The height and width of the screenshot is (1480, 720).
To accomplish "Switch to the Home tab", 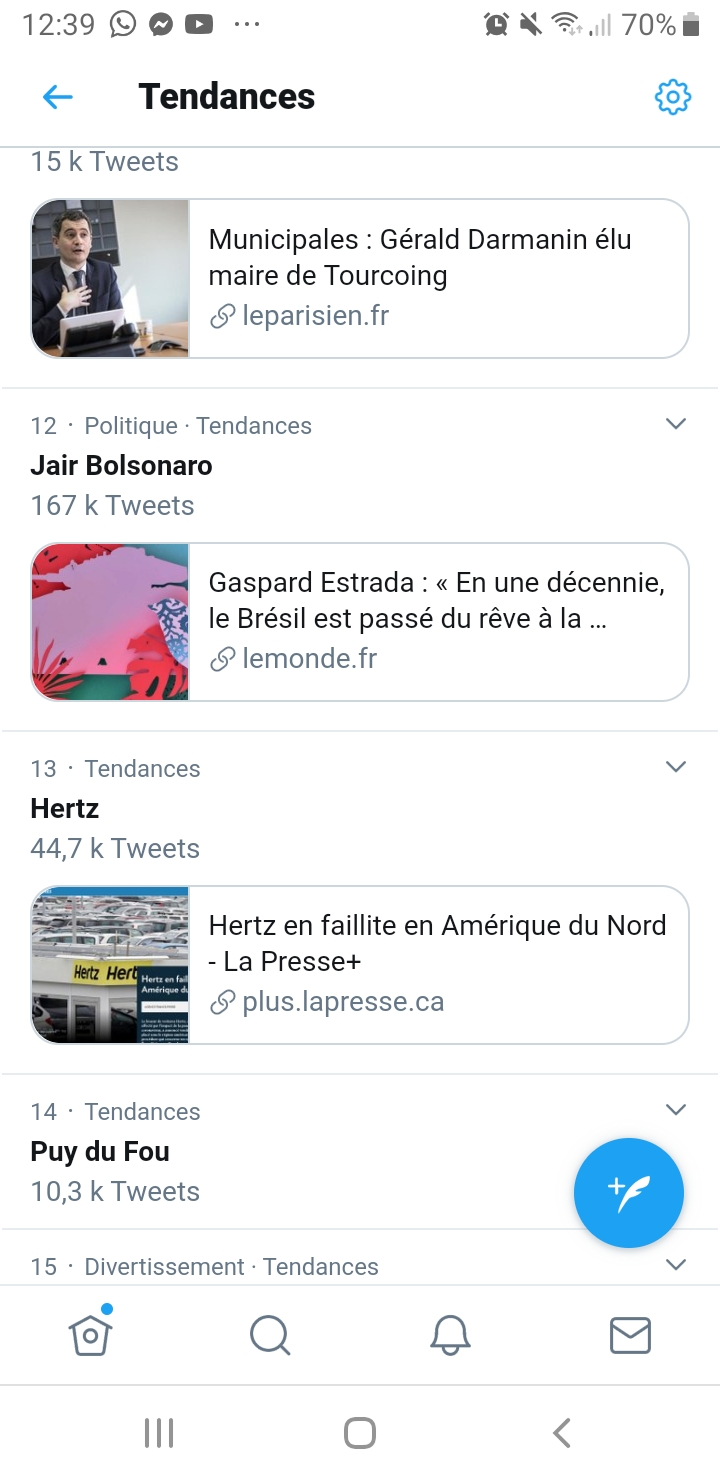I will [90, 1335].
